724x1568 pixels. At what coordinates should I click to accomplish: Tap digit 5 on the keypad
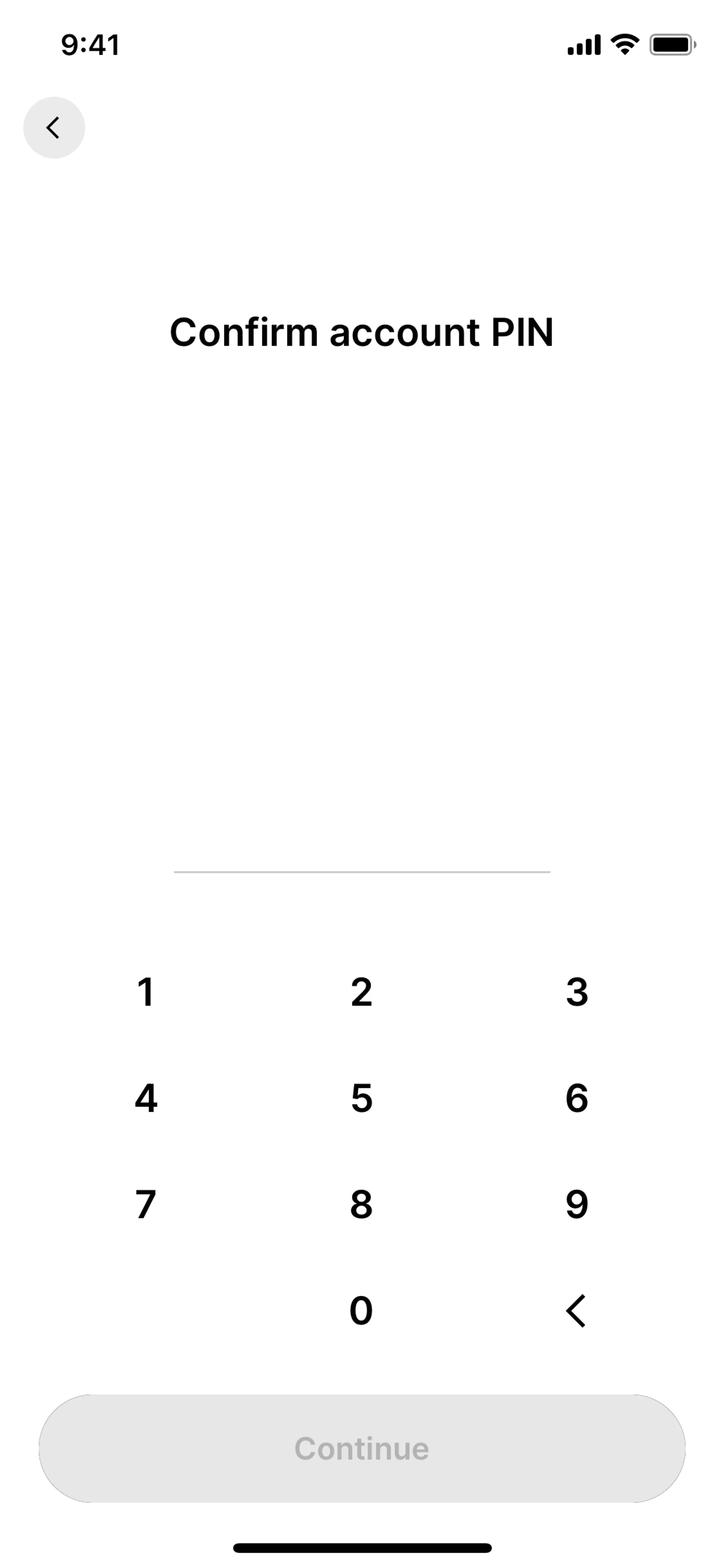(x=361, y=1098)
